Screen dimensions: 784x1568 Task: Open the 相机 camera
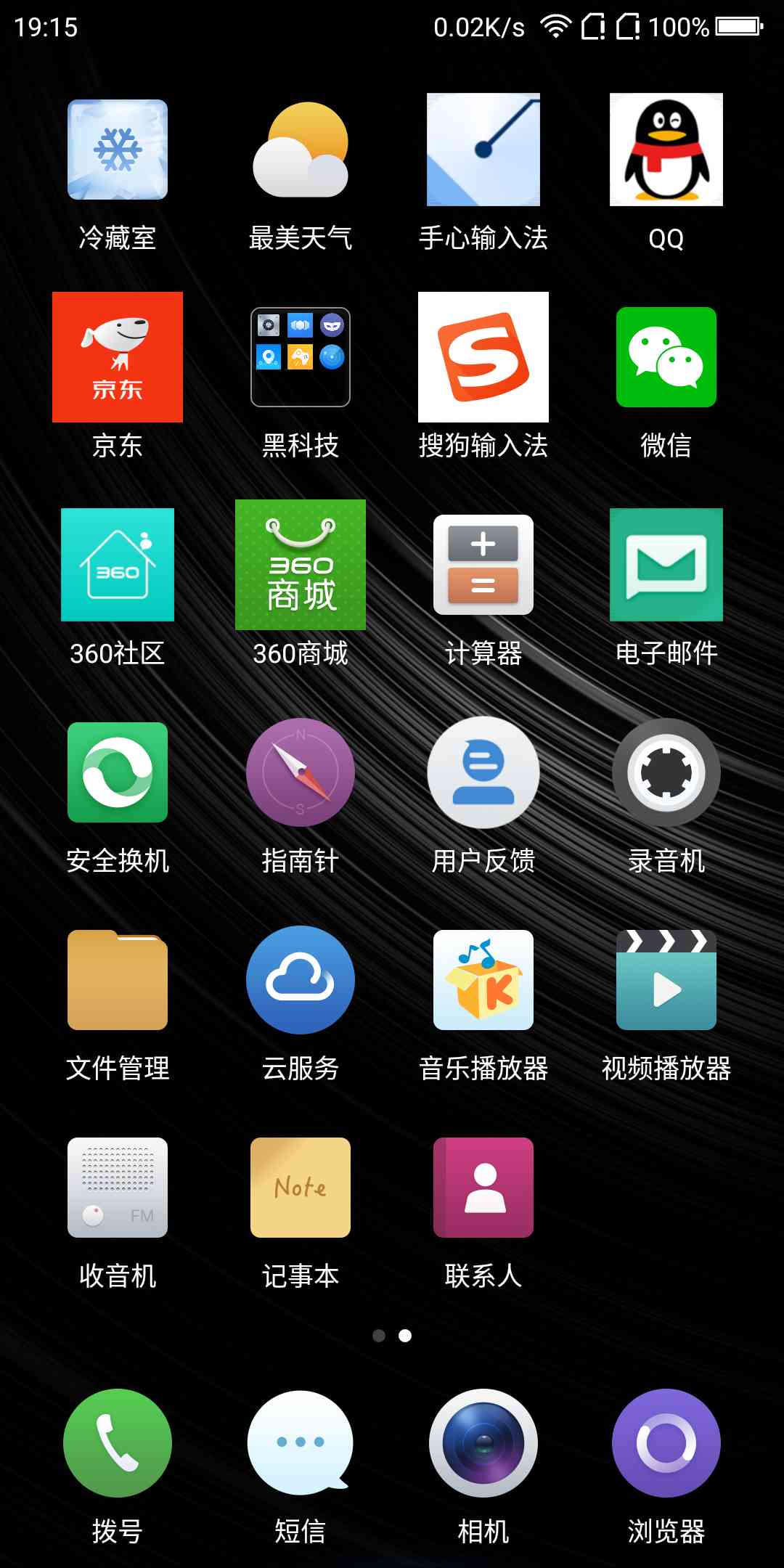(x=483, y=1443)
